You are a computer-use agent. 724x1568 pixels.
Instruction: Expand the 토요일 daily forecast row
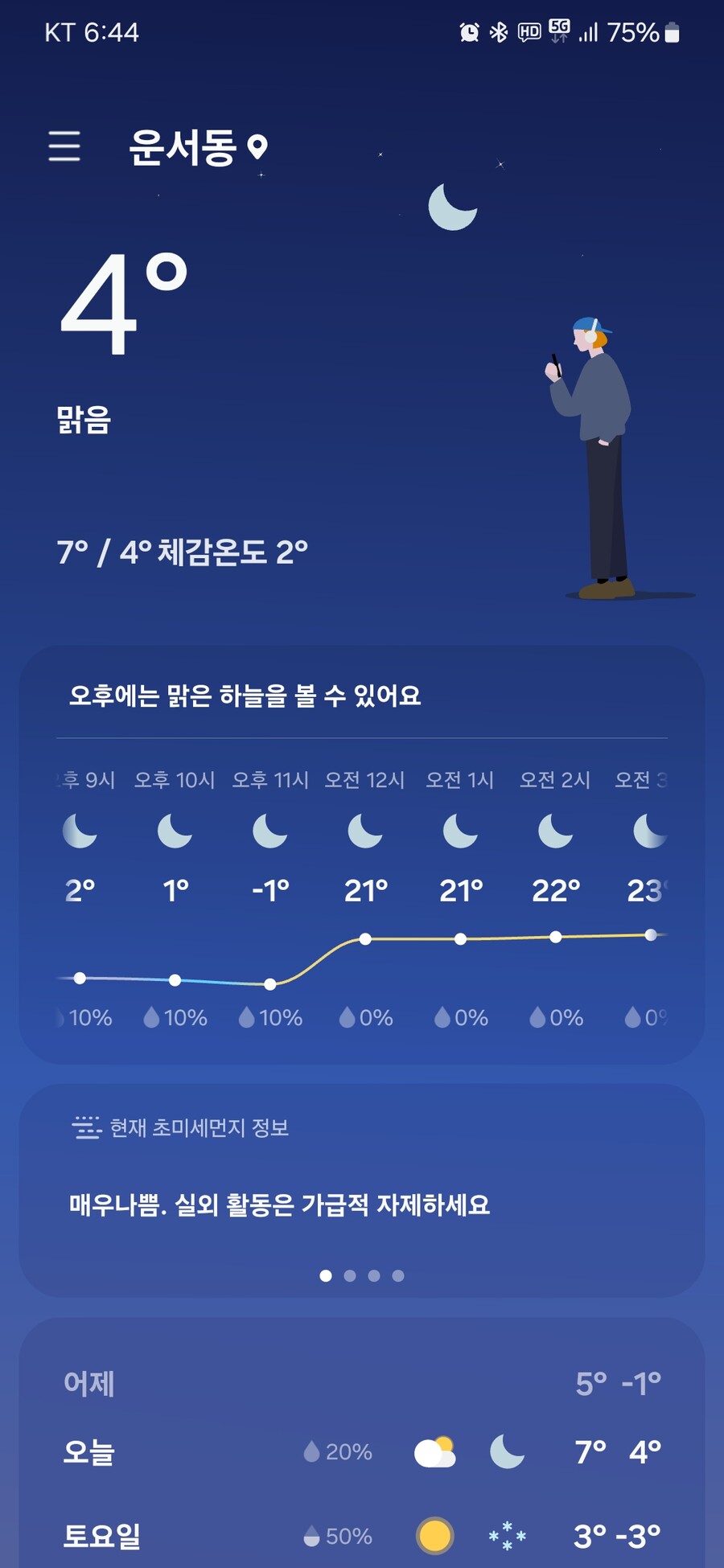click(362, 1536)
